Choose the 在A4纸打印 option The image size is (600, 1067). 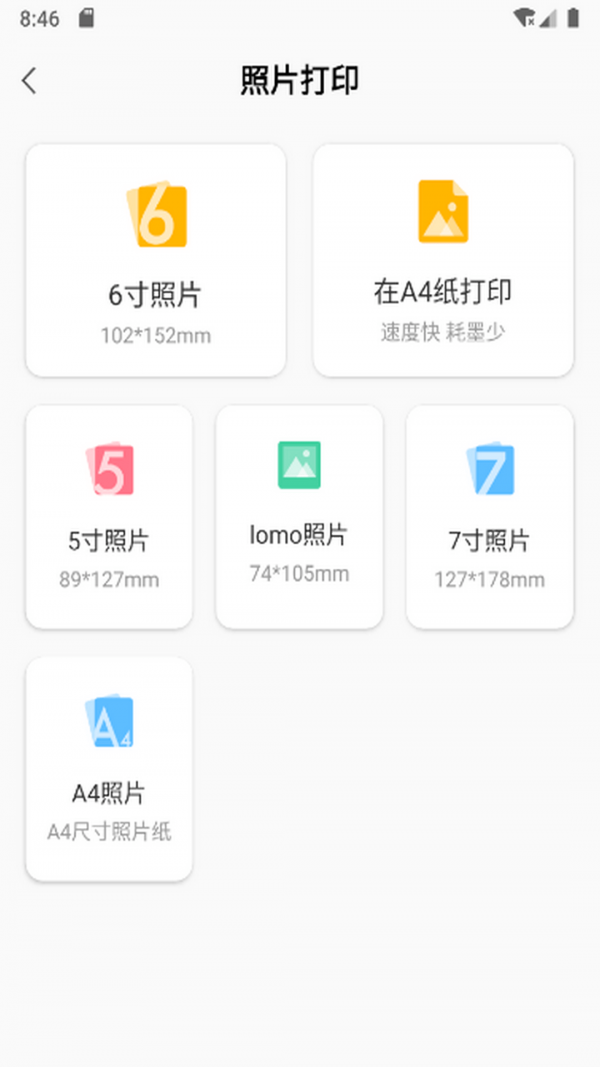[x=443, y=260]
